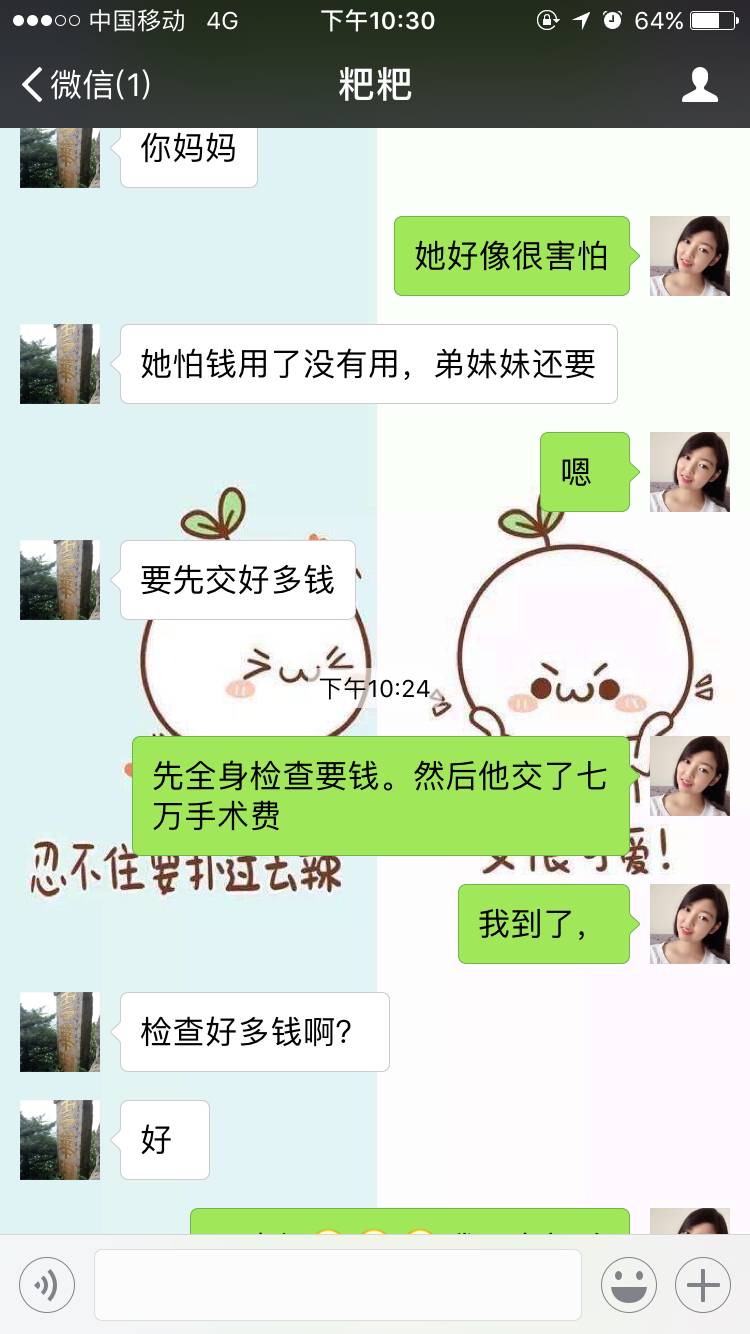Switch to voice message input
Image resolution: width=750 pixels, height=1334 pixels.
tap(47, 1285)
